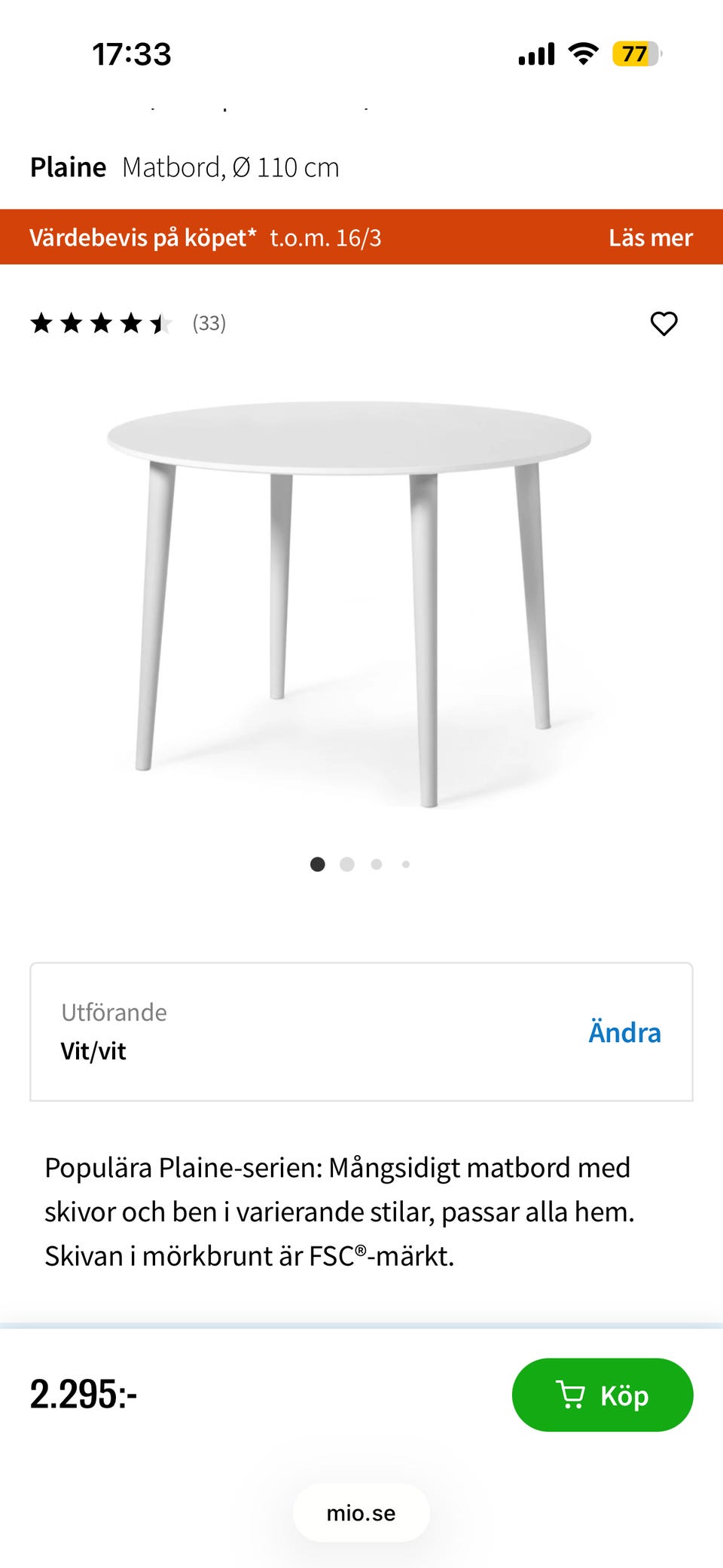723x1568 pixels.
Task: Tap the review count link (33)
Action: click(209, 324)
